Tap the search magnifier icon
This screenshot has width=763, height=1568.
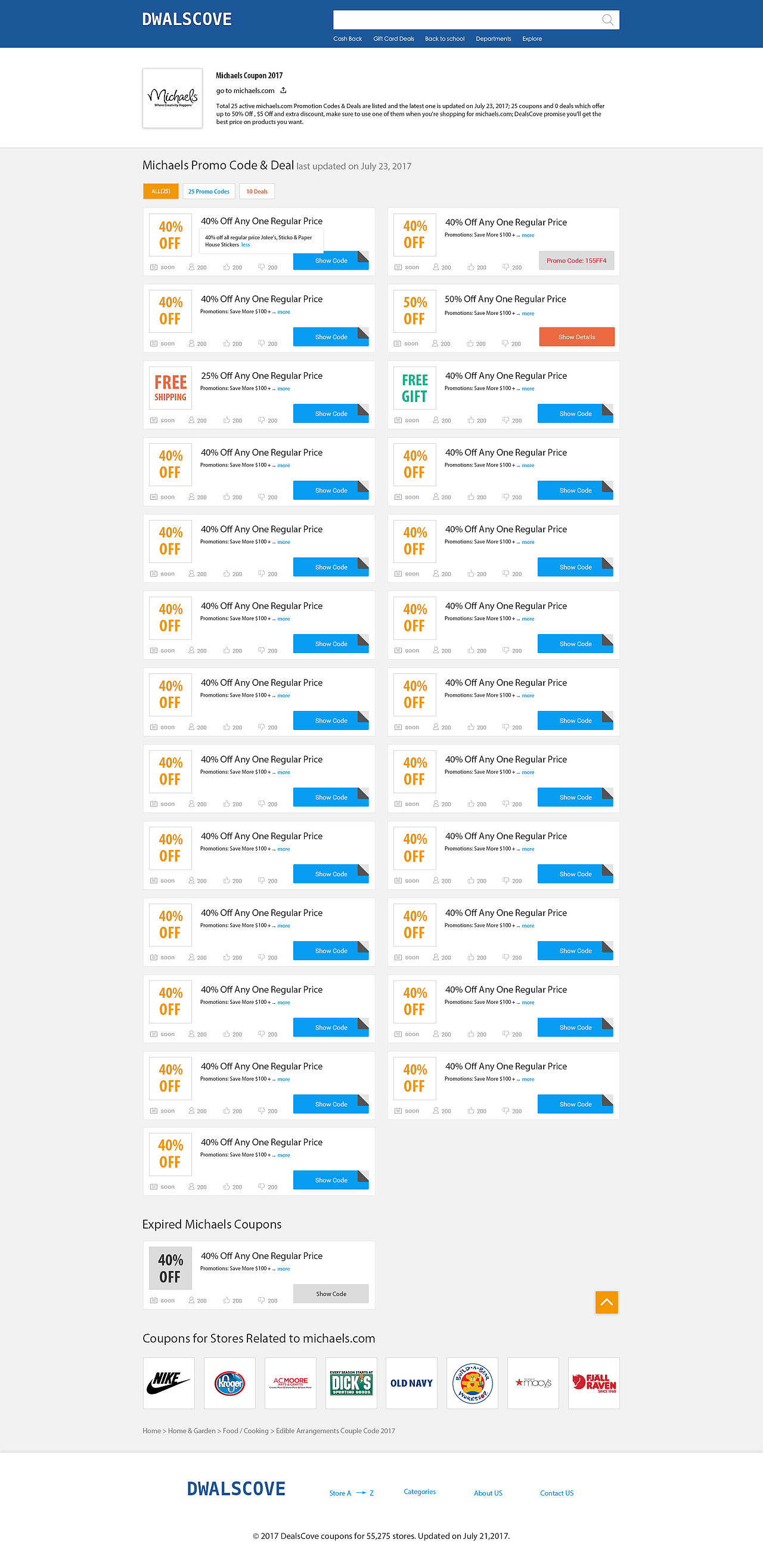coord(607,20)
